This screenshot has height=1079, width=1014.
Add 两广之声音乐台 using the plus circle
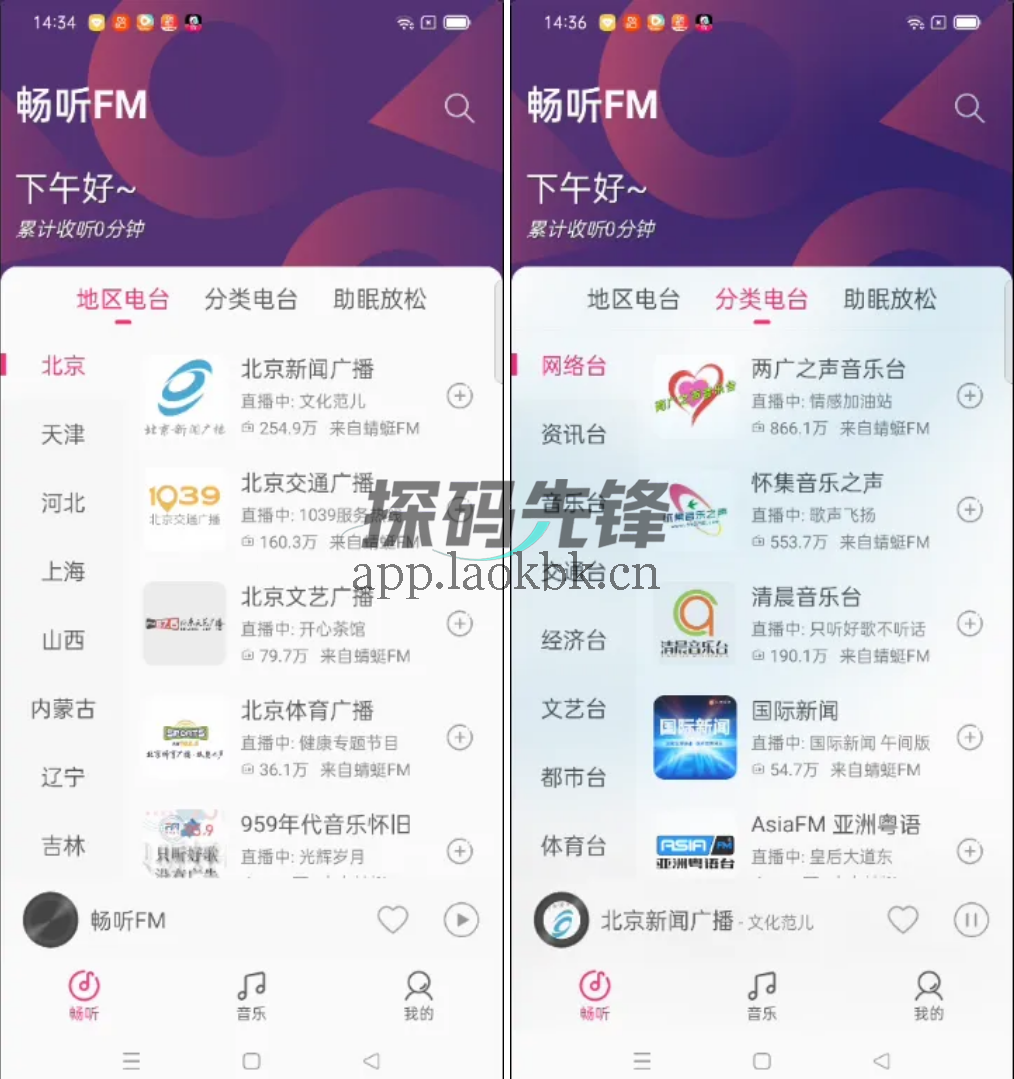click(970, 395)
